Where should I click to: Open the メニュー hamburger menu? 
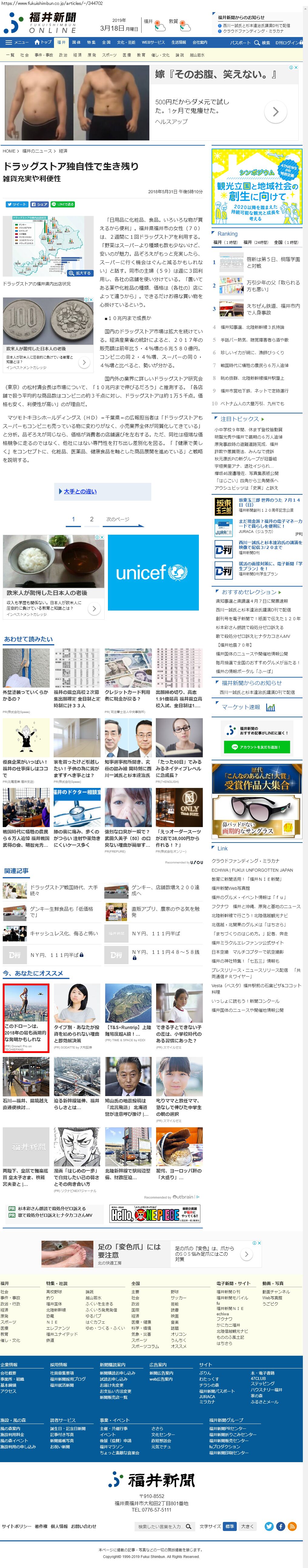16,42
